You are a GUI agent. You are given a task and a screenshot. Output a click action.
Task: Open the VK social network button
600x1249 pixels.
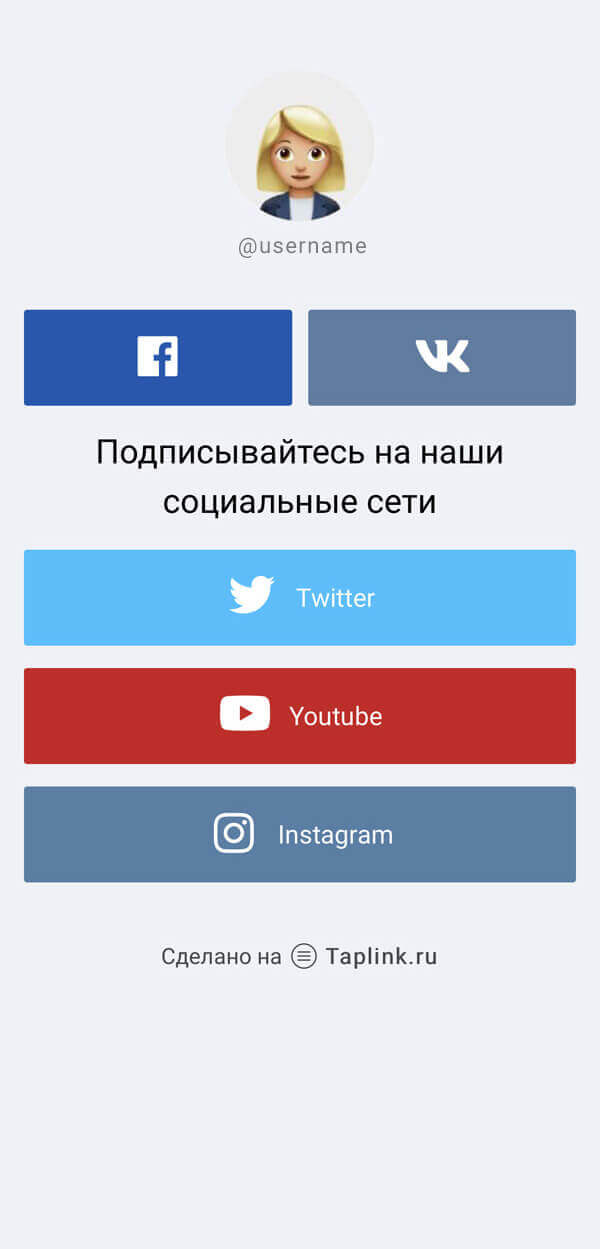[441, 357]
